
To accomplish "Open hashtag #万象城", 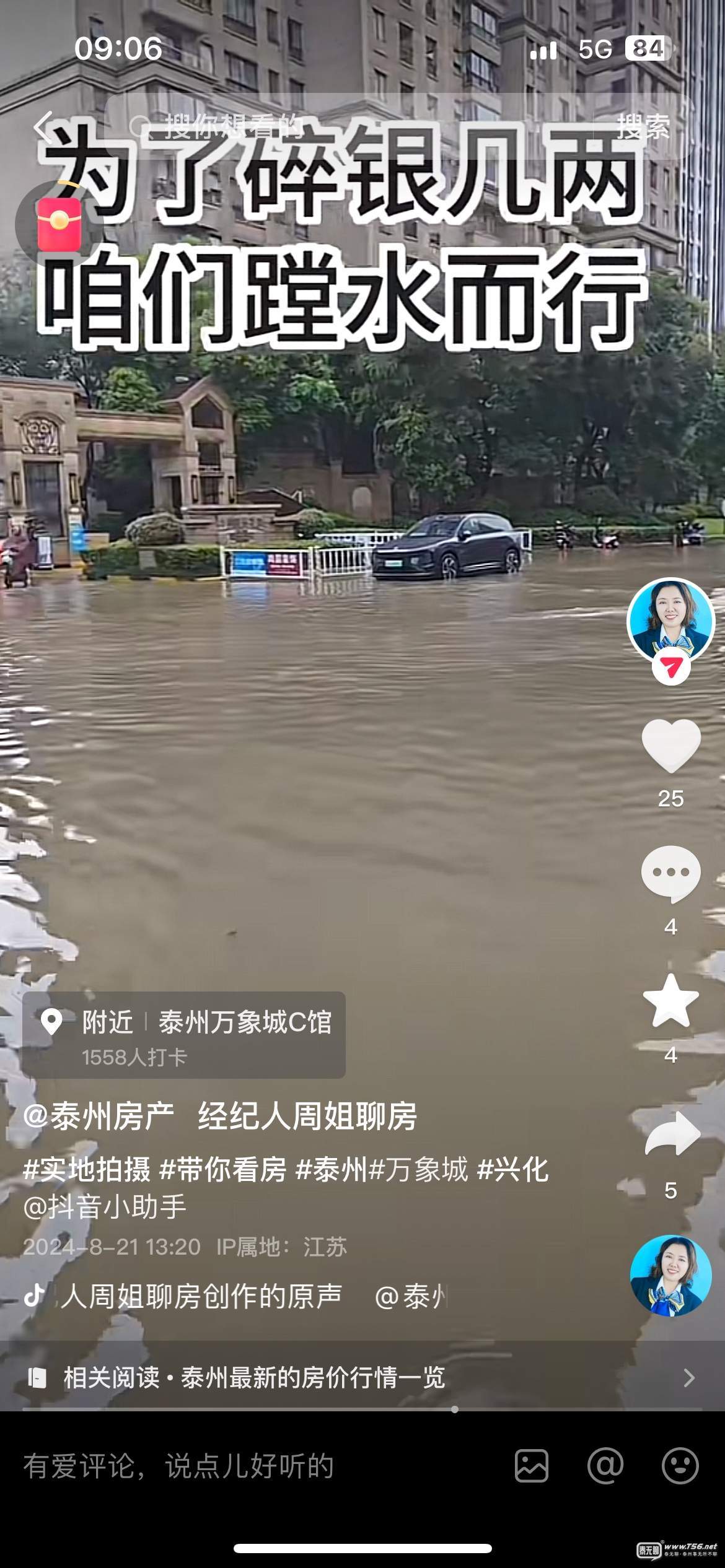I will click(419, 1169).
